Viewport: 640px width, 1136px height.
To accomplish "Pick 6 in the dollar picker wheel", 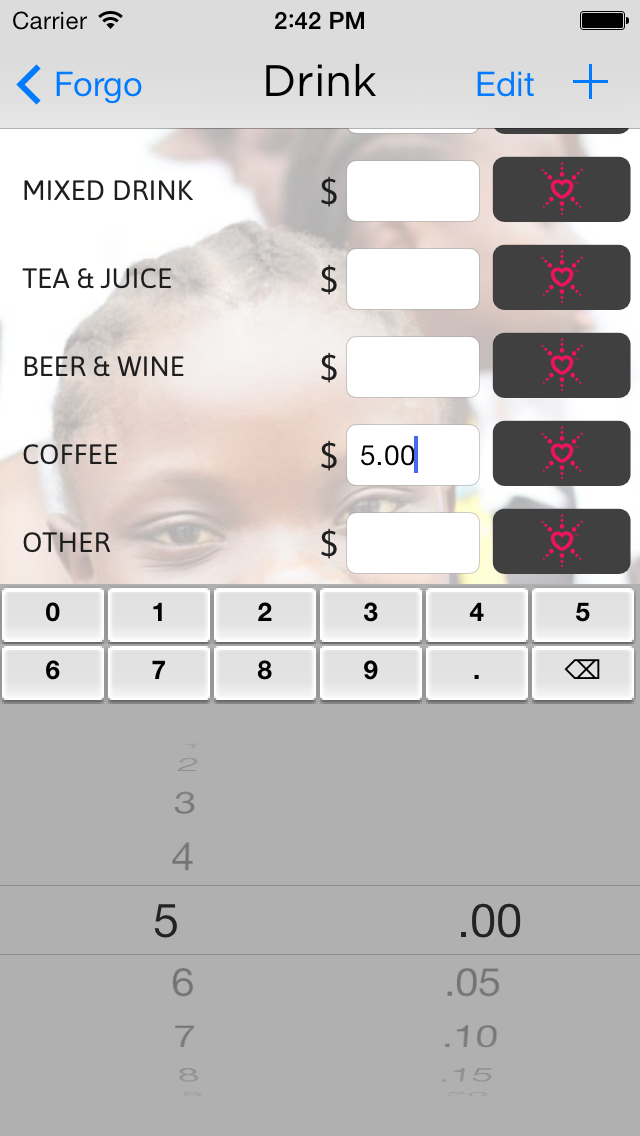I will (x=183, y=983).
